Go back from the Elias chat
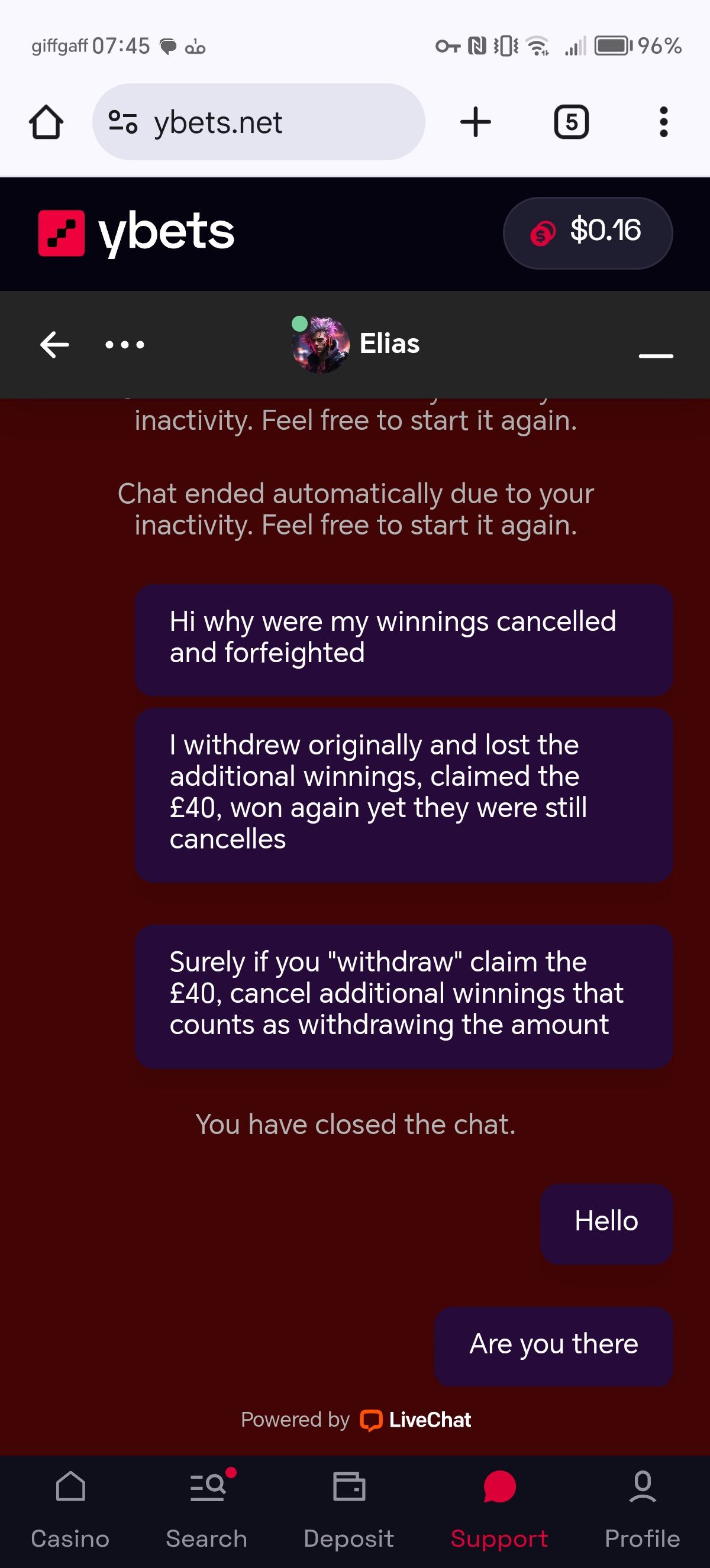The image size is (710, 1568). [54, 345]
